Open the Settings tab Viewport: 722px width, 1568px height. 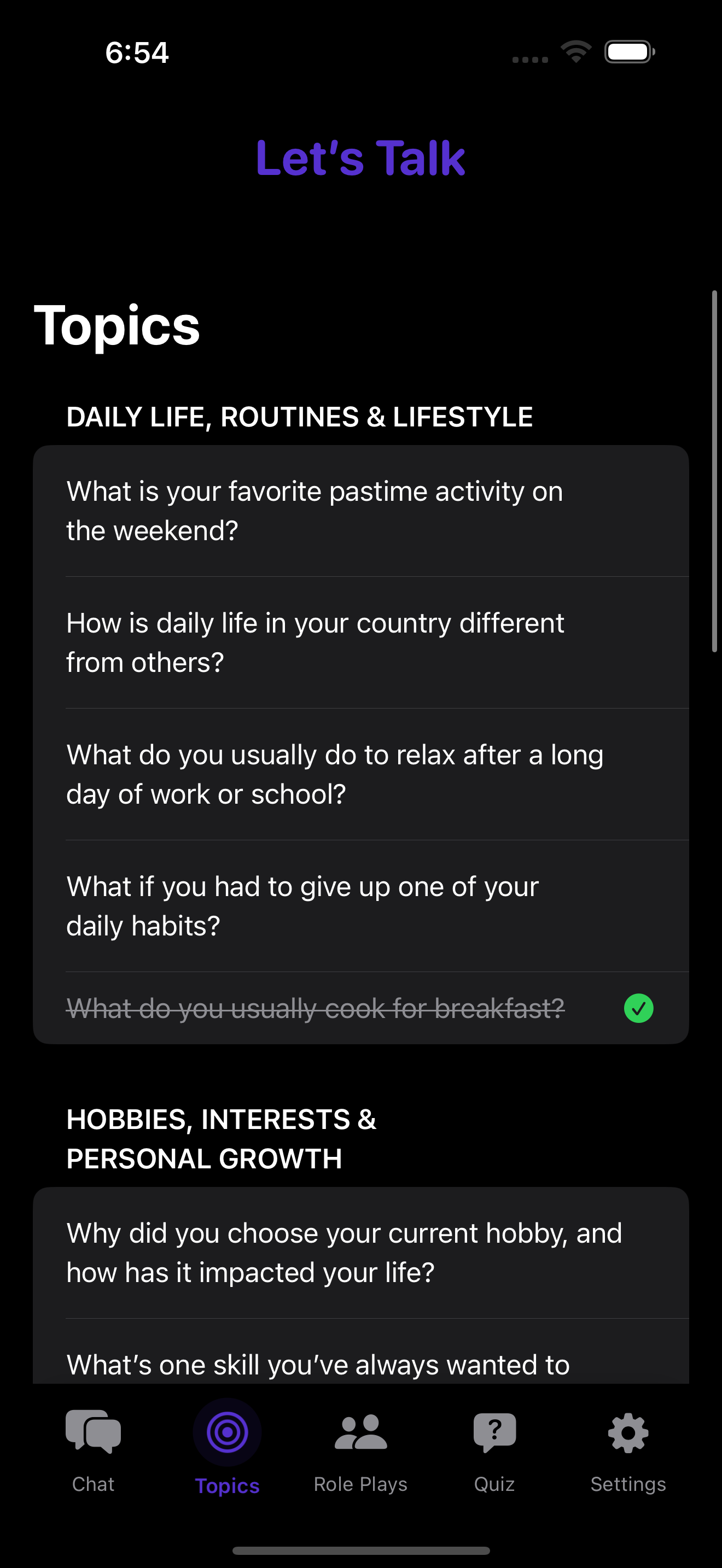point(628,1450)
